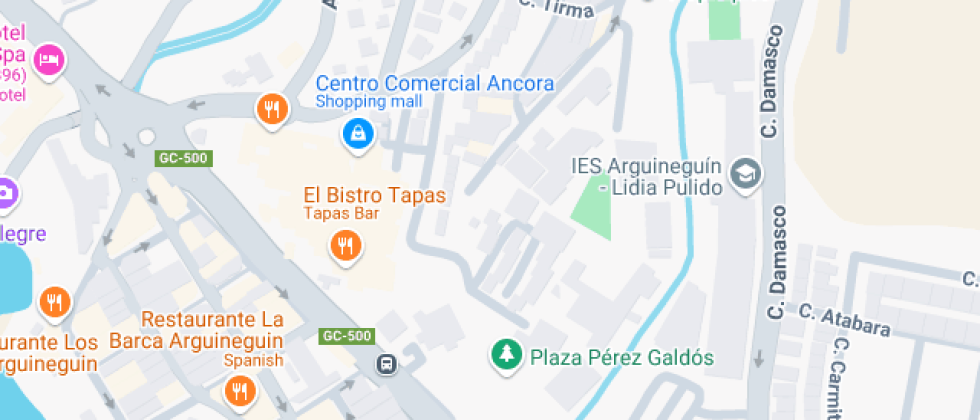Select the Restaurante La Barca Arguineguin marker
This screenshot has width=980, height=420.
(238, 392)
